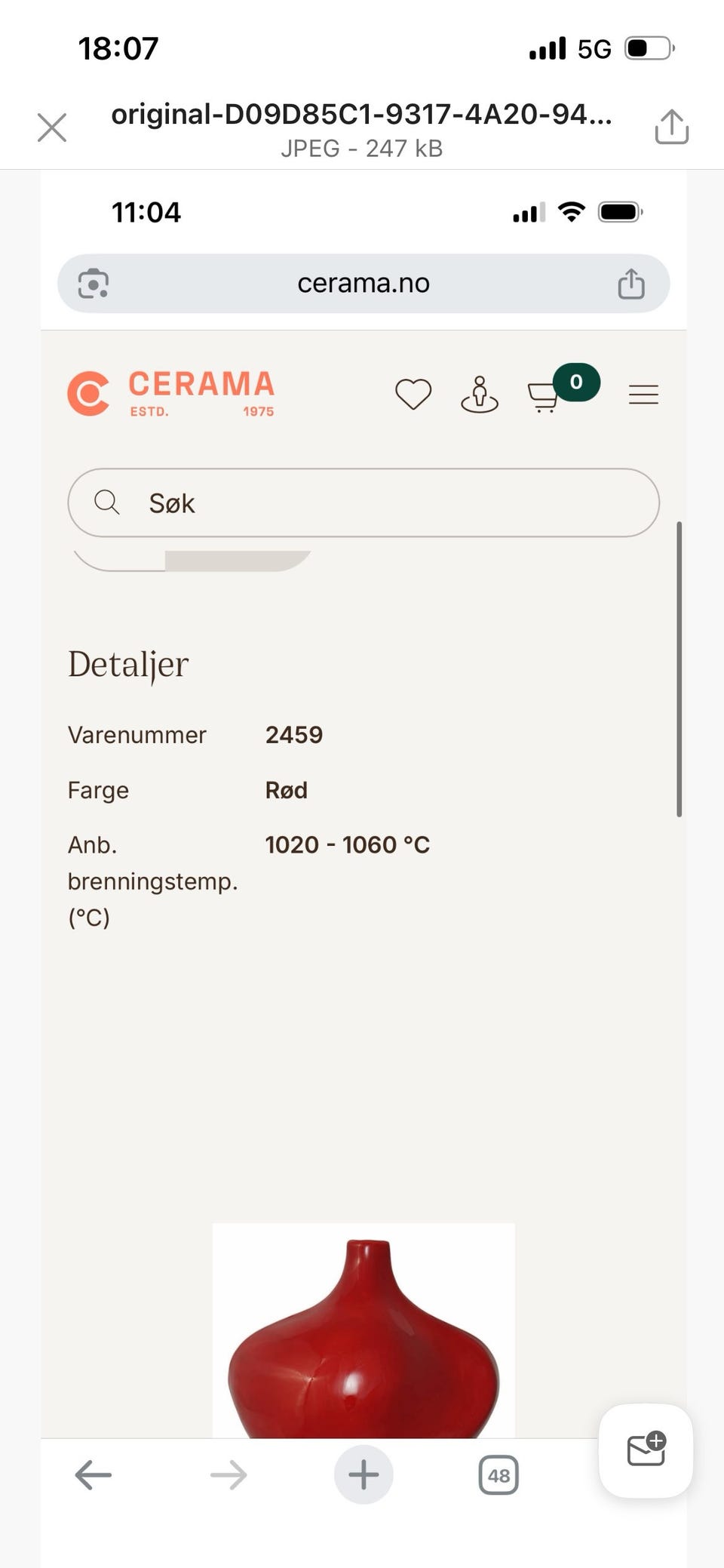
Task: Click the account profile icon
Action: (x=480, y=394)
